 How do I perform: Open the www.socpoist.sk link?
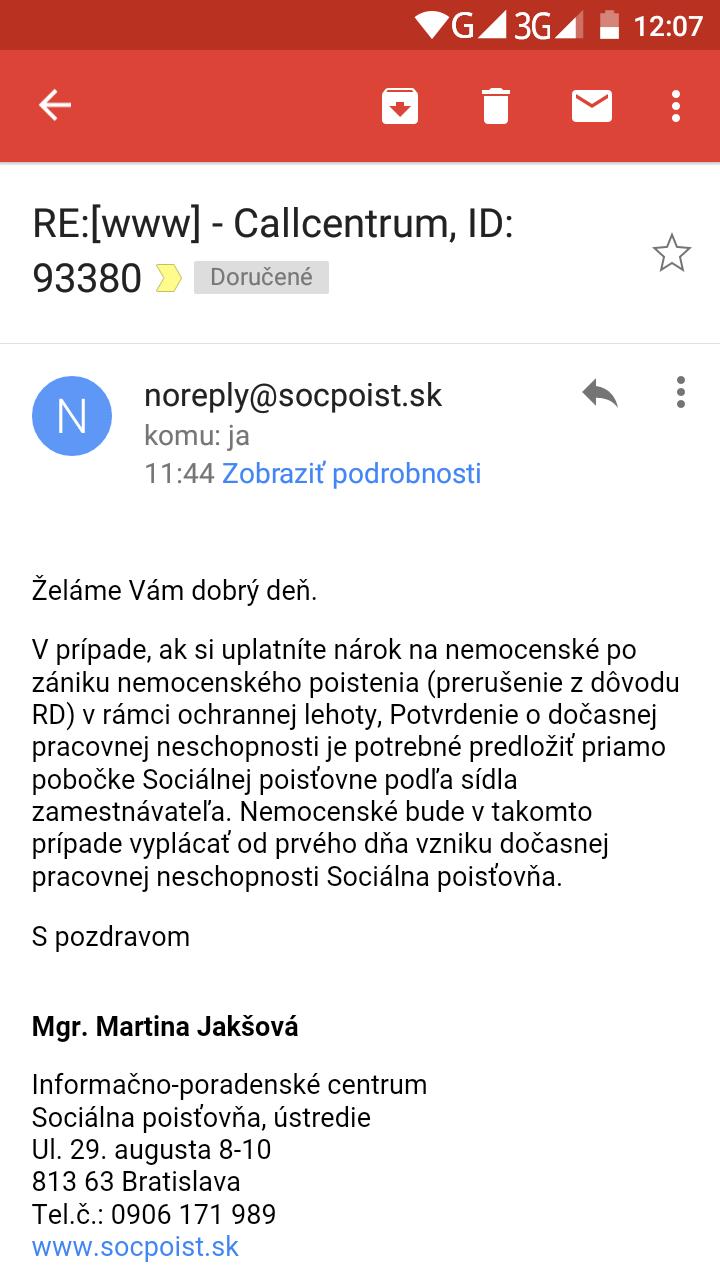click(135, 1247)
